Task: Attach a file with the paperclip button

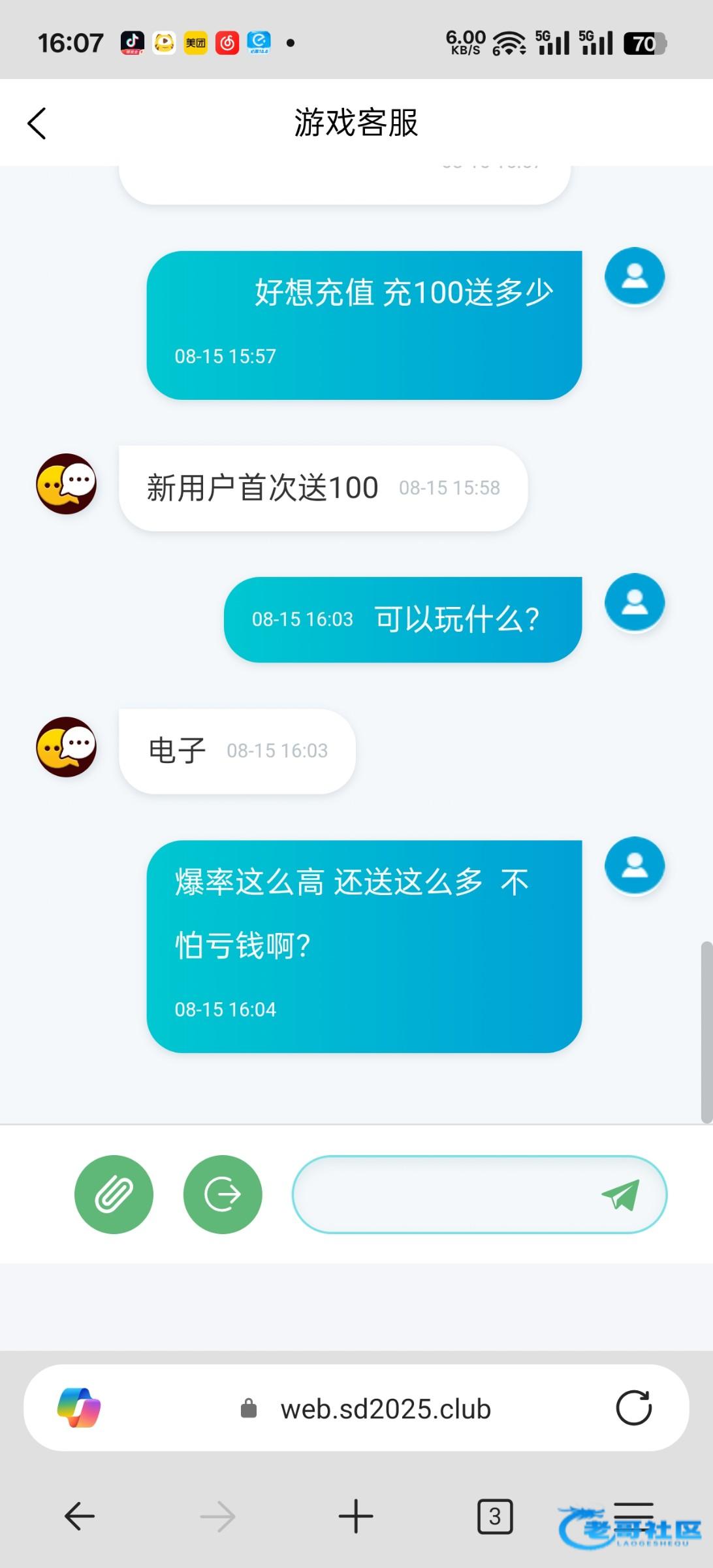Action: click(x=114, y=1194)
